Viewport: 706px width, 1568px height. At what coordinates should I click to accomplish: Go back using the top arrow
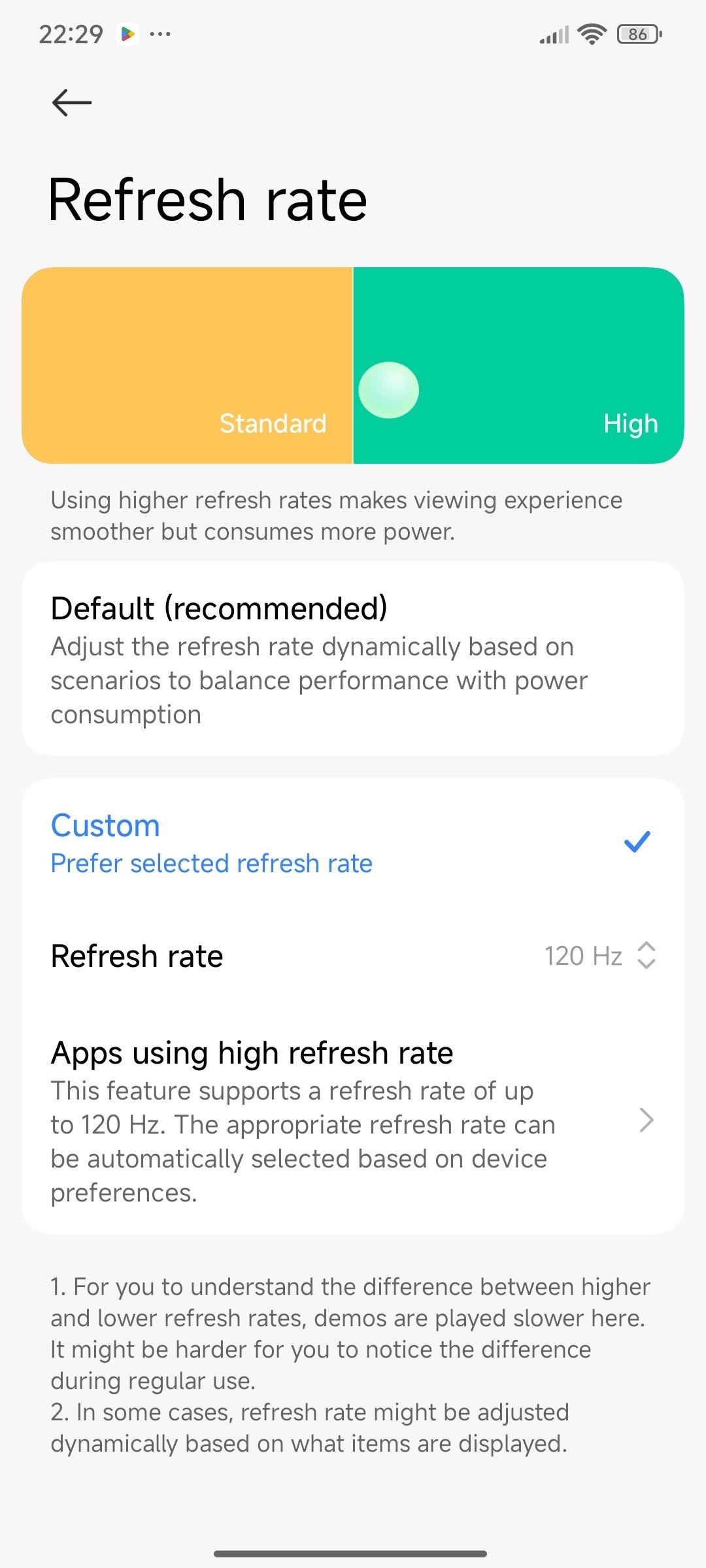[x=72, y=103]
